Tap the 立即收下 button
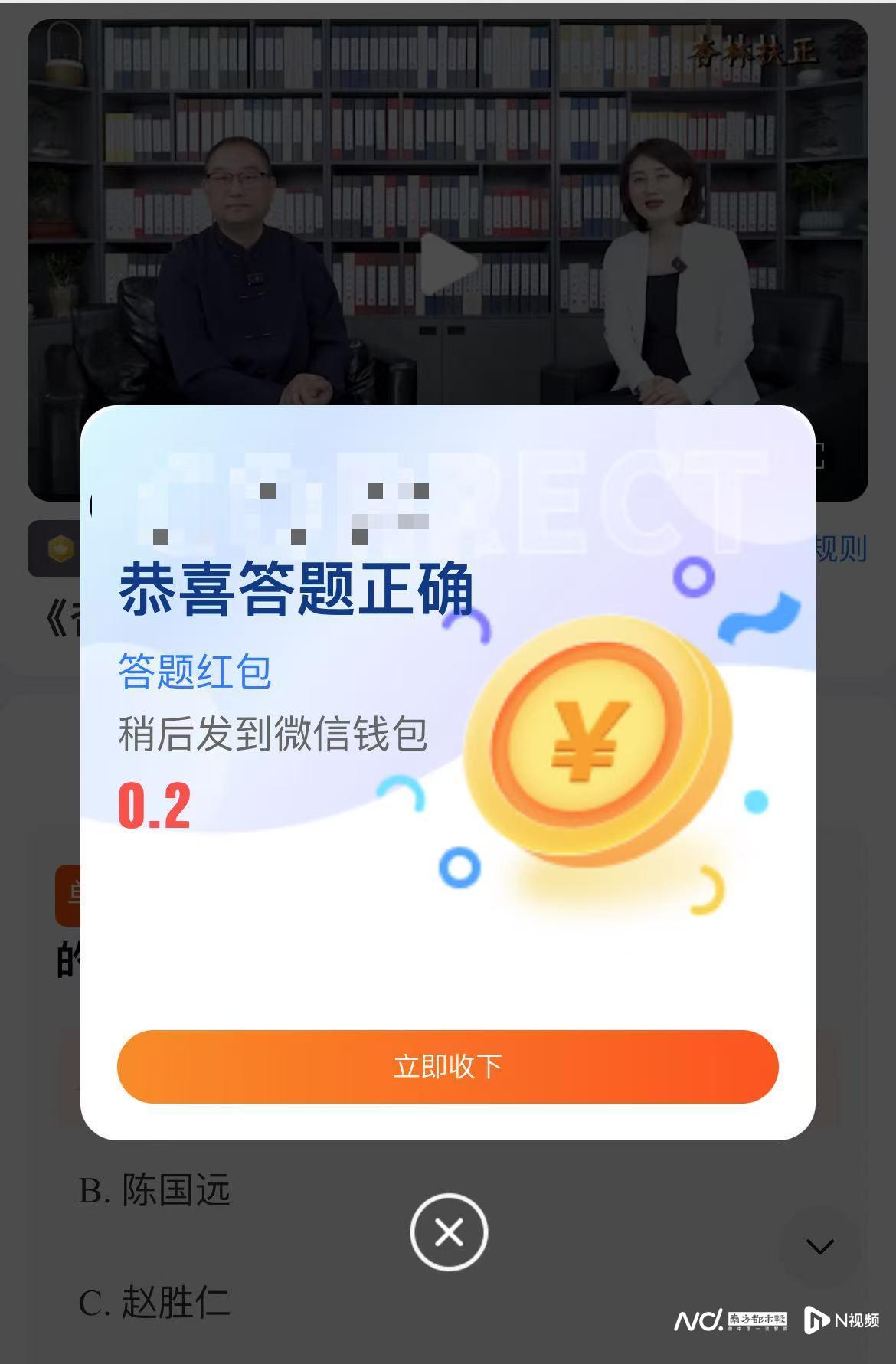This screenshot has height=1364, width=896. pyautogui.click(x=448, y=1065)
